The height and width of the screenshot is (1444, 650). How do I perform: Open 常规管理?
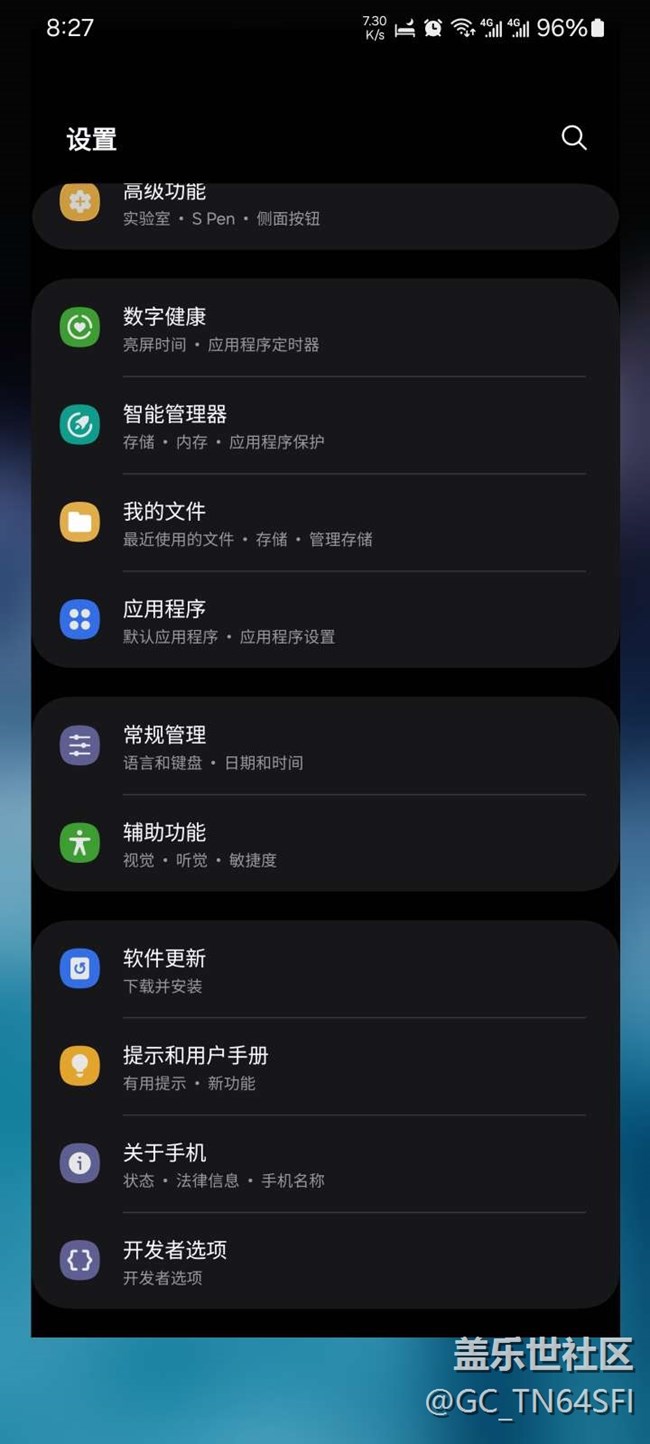coord(325,747)
